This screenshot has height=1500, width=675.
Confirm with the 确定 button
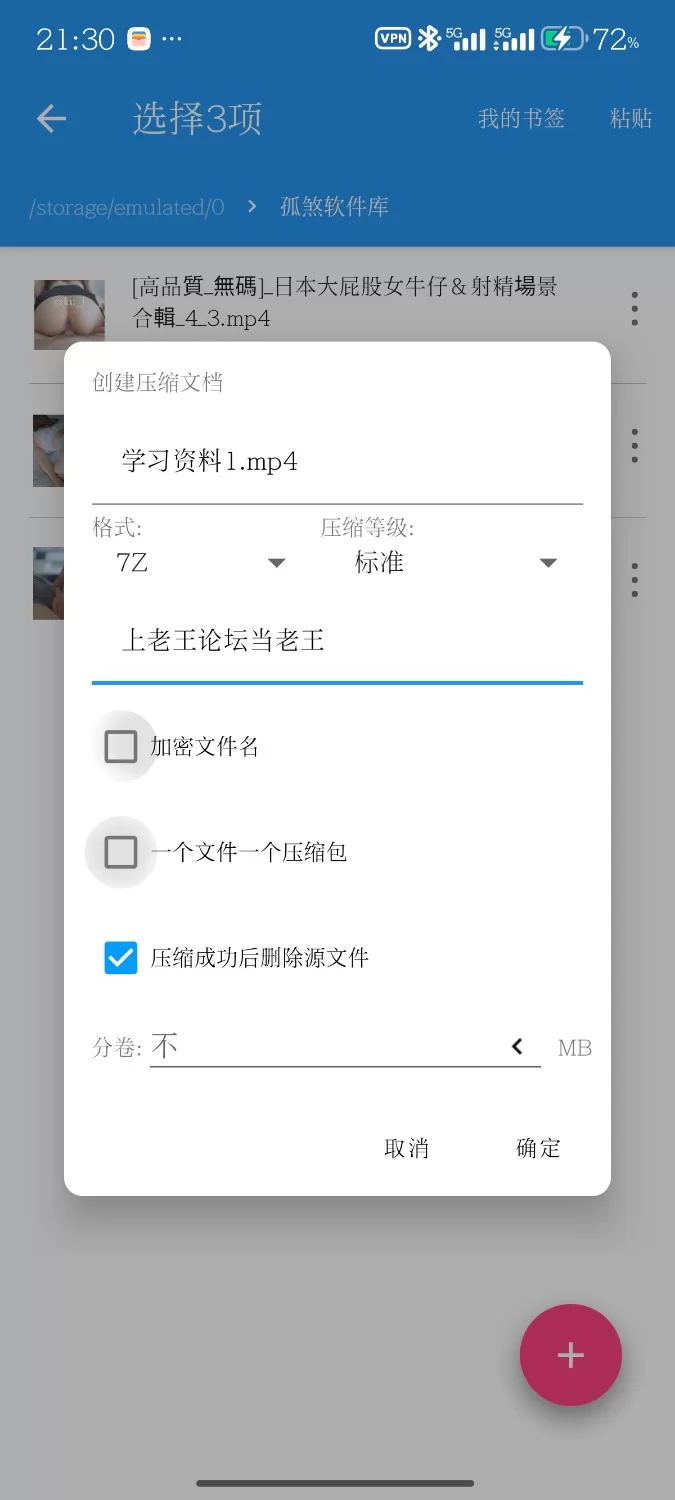(538, 1148)
